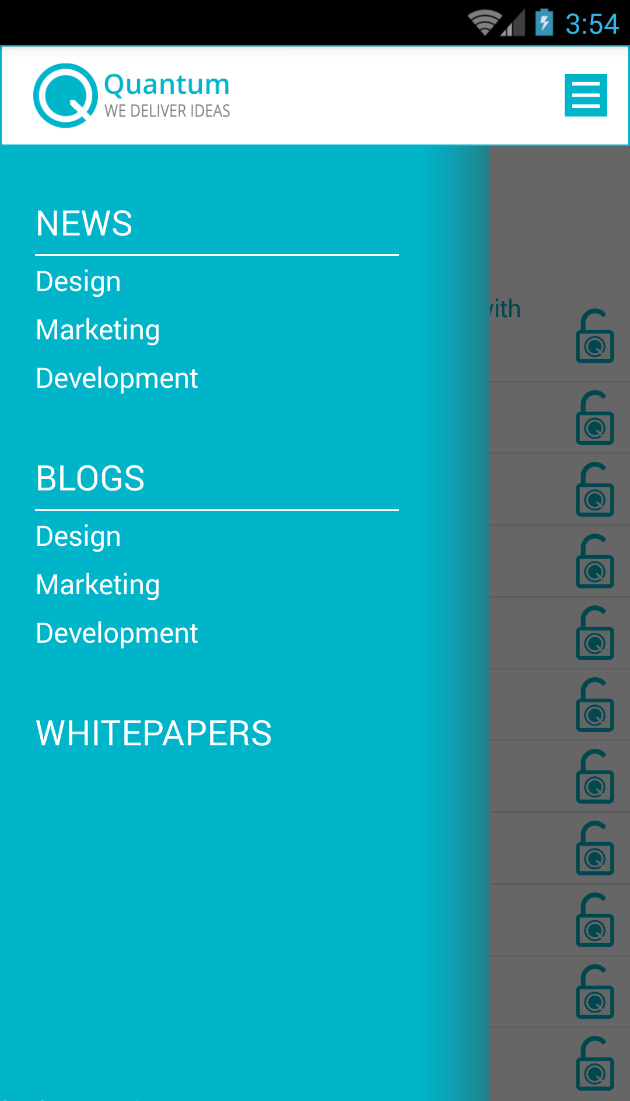Viewport: 630px width, 1101px height.
Task: Select Design under BLOGS
Action: (x=78, y=537)
